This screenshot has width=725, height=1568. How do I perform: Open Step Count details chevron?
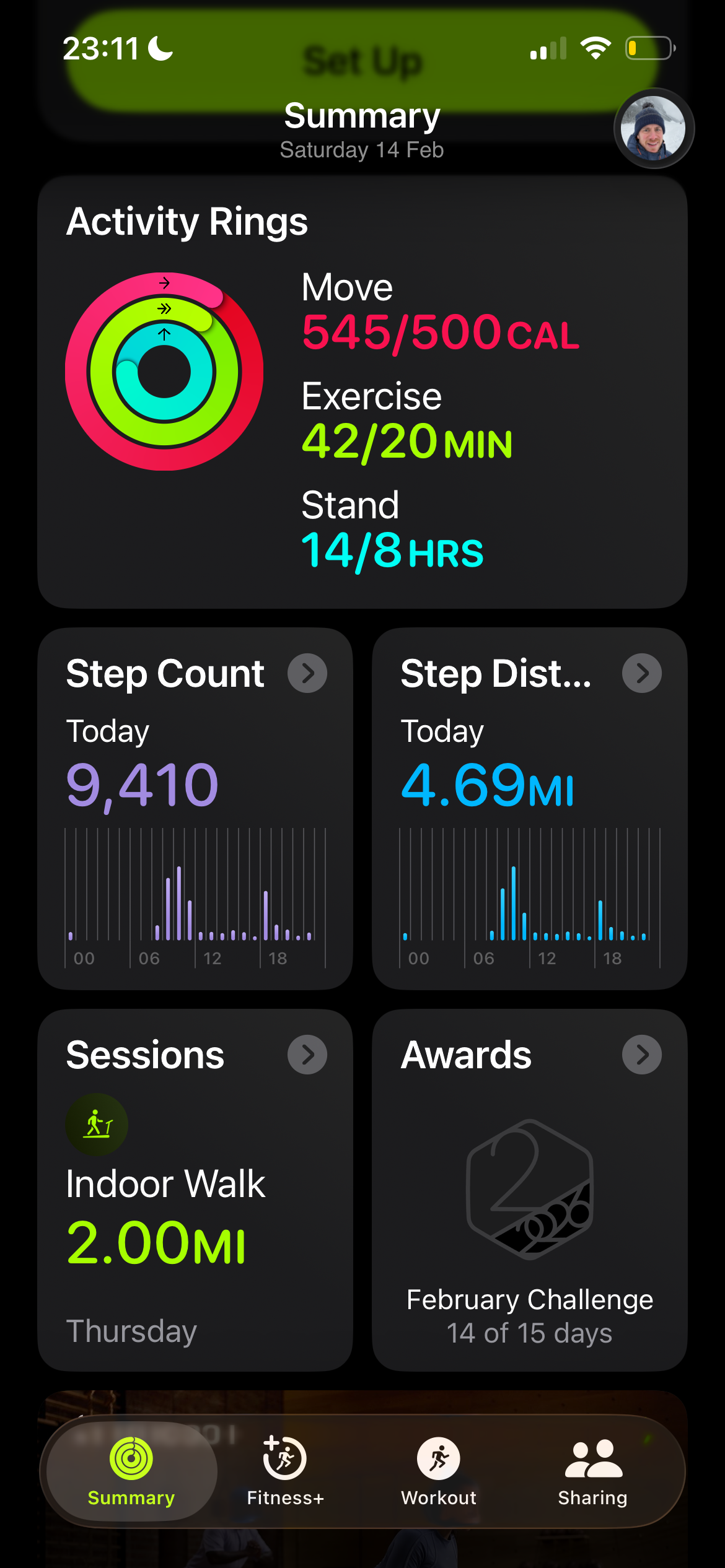[x=307, y=673]
